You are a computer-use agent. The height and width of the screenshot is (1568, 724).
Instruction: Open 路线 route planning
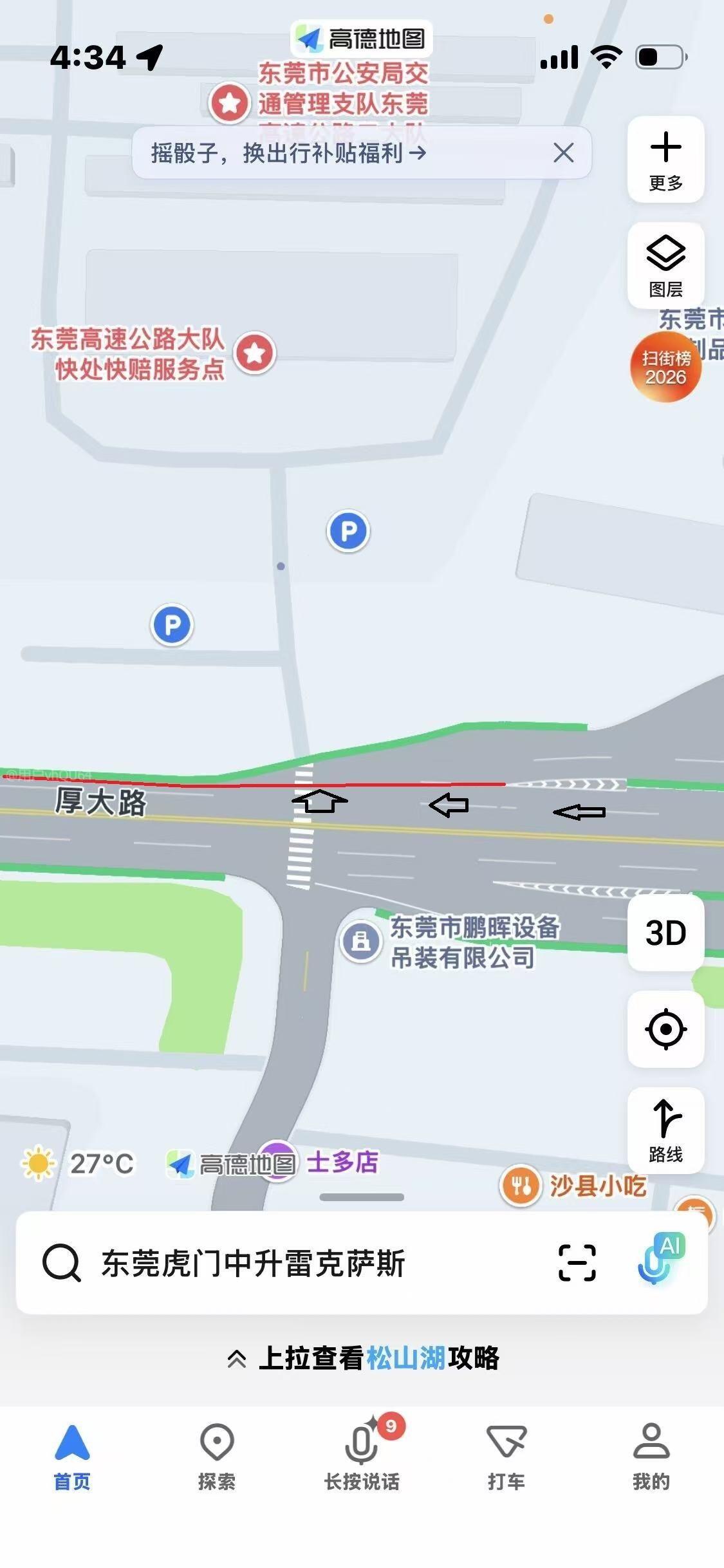coord(665,1131)
